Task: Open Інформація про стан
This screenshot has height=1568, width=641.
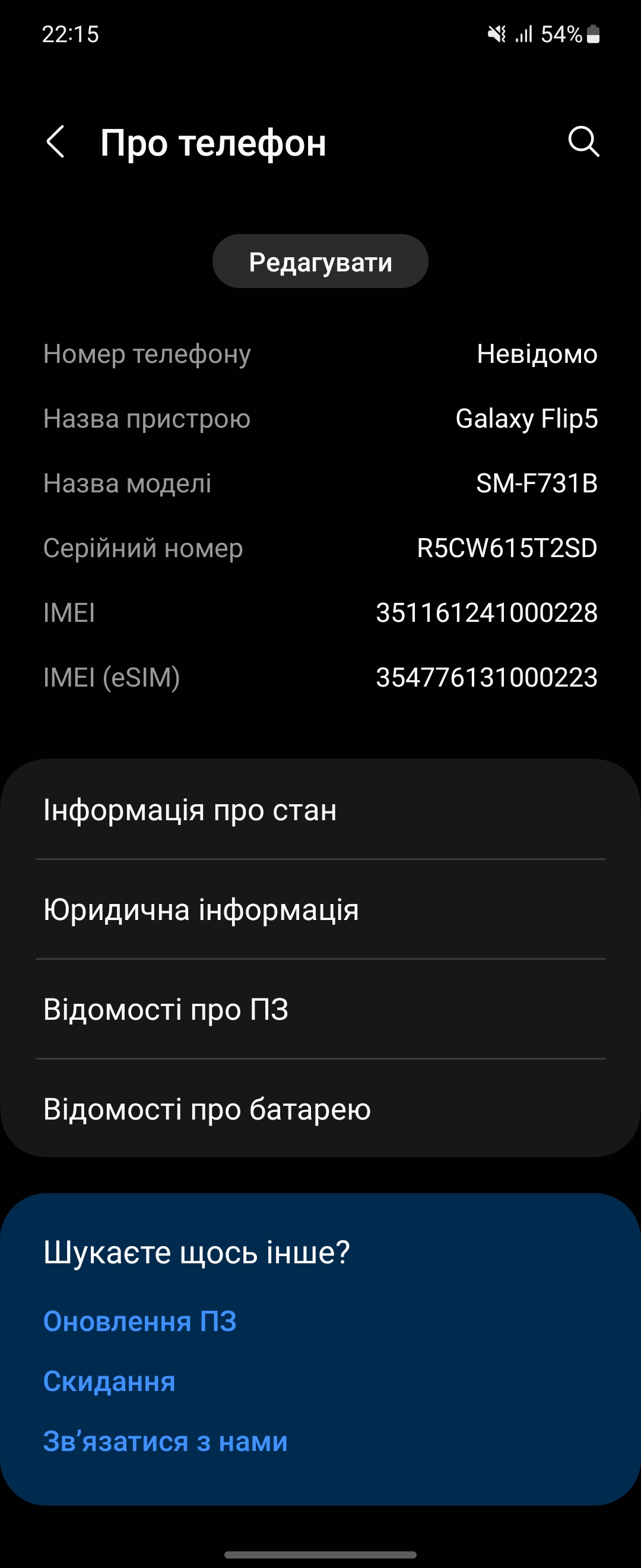Action: pyautogui.click(x=320, y=810)
